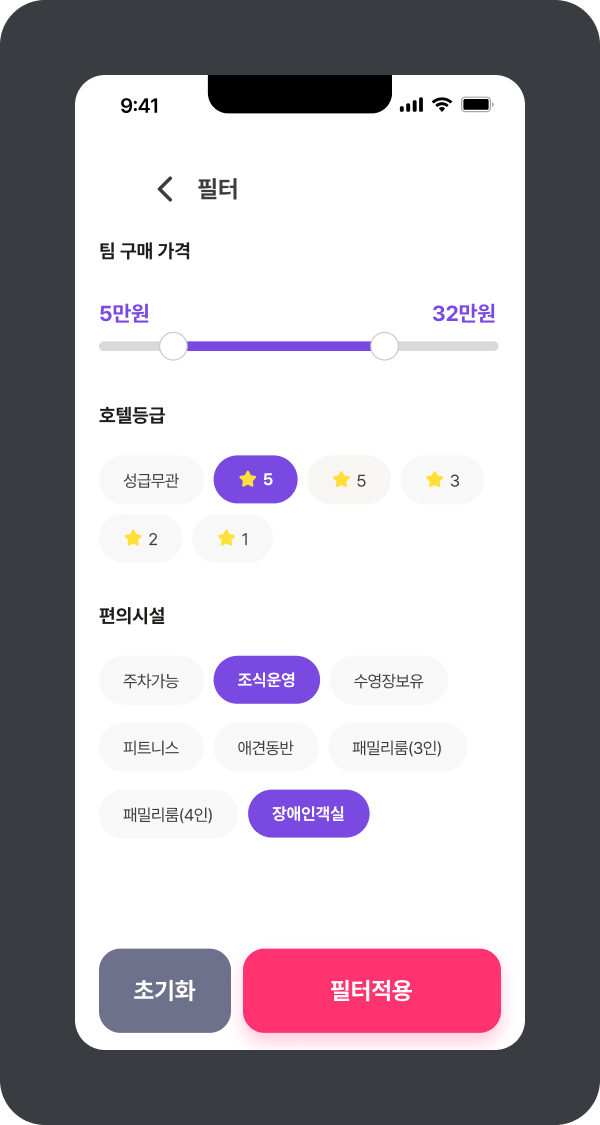Select the 1-star hotel grade chip
600x1125 pixels.
click(233, 539)
